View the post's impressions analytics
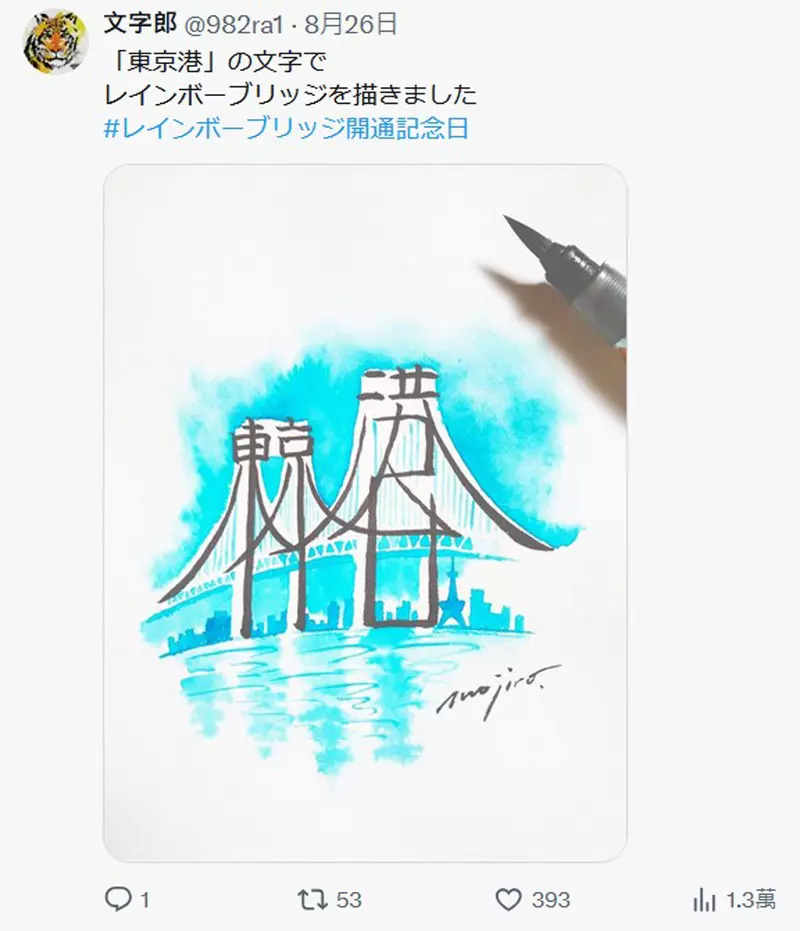Viewport: 800px width, 931px height. pos(706,899)
